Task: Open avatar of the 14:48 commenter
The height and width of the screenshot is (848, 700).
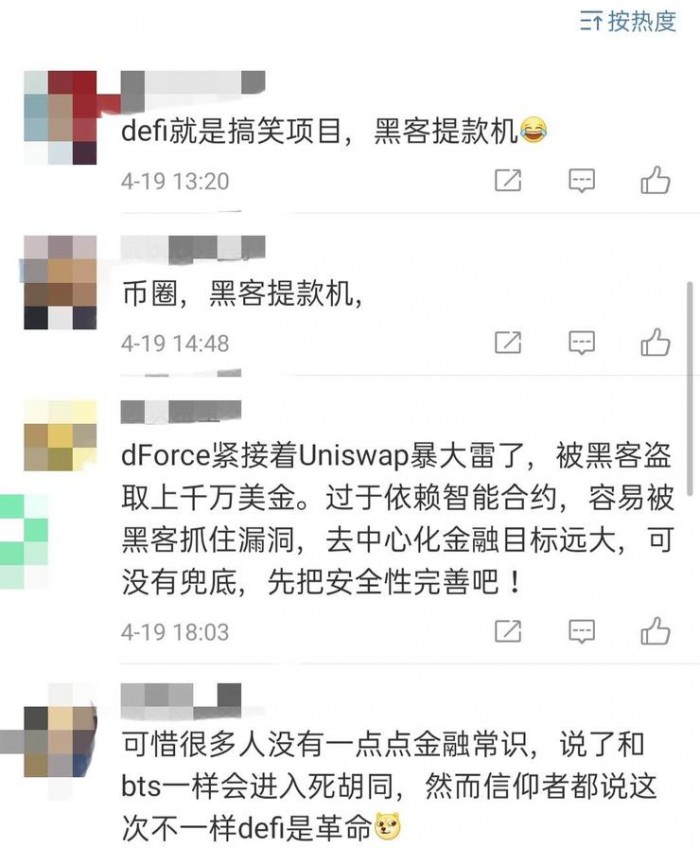Action: 60,282
